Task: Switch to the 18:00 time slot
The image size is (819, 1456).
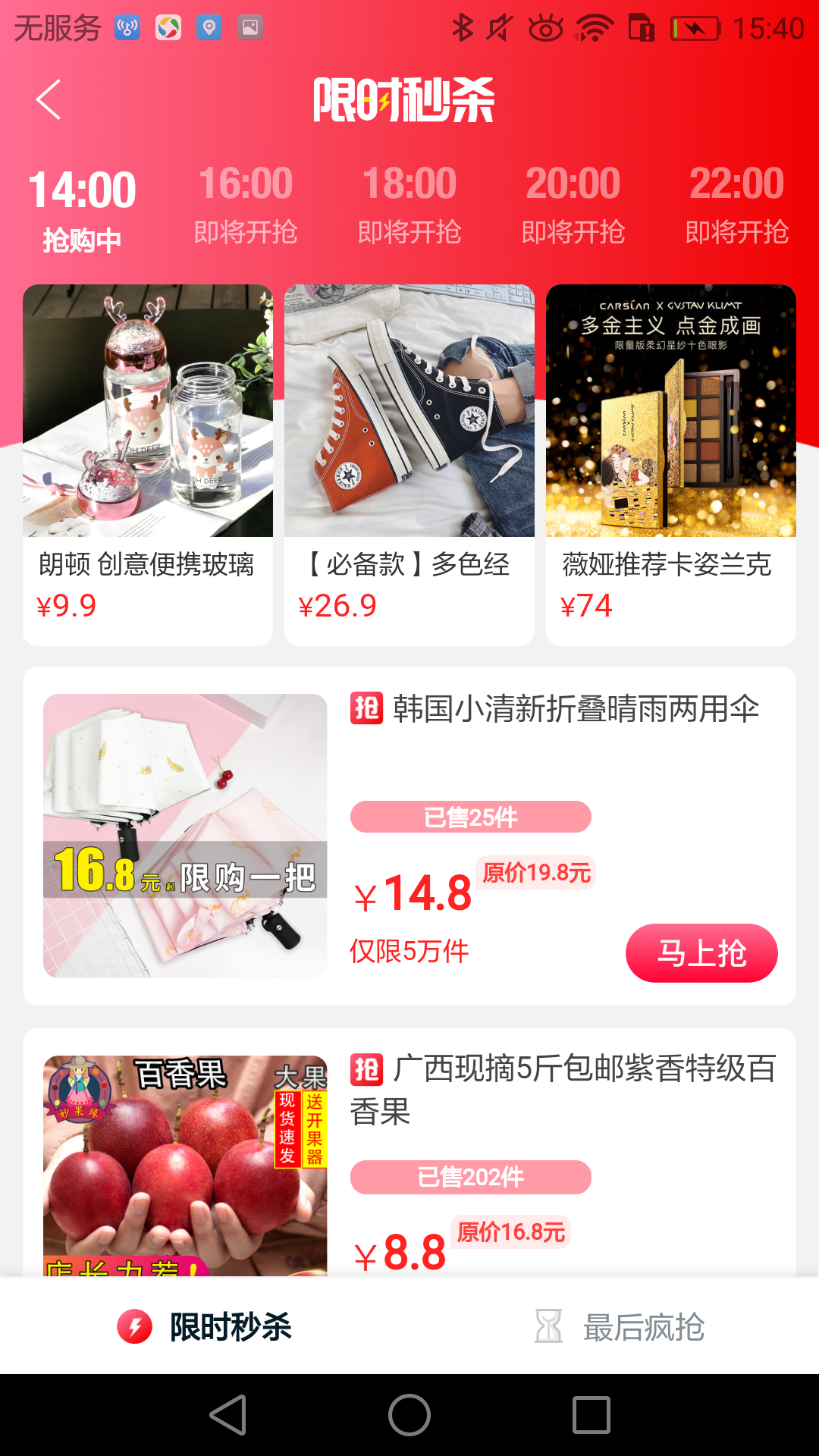Action: coord(409,205)
